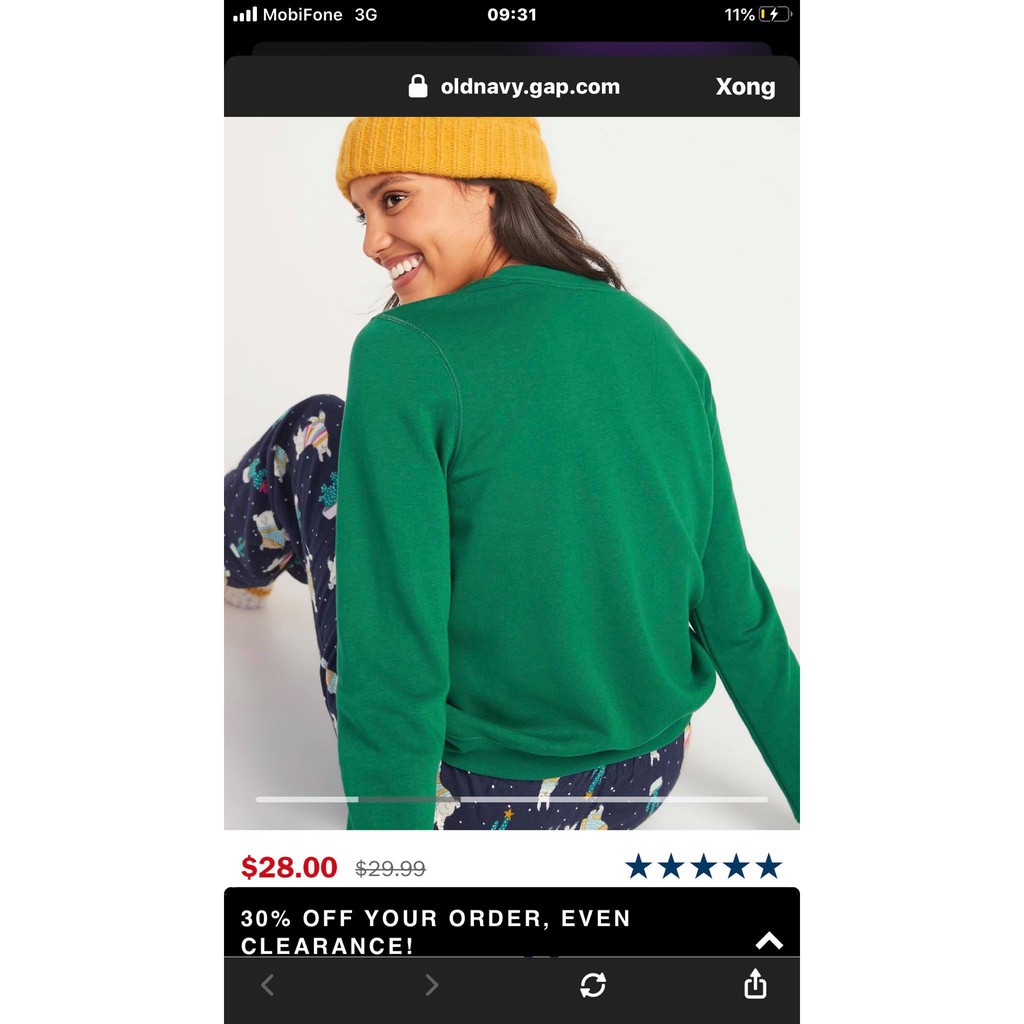Reload the Old Navy page

593,985
